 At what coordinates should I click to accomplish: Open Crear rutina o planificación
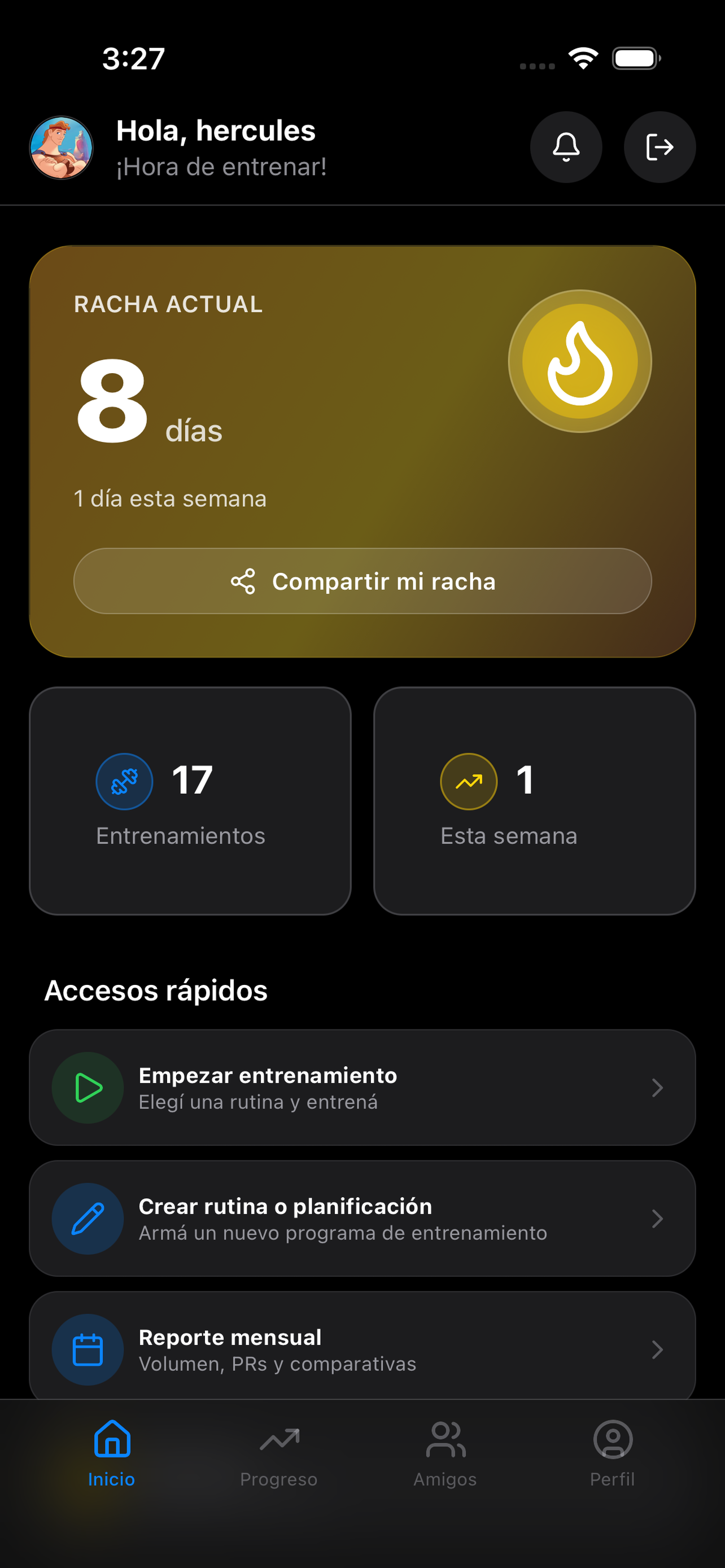pos(362,1219)
